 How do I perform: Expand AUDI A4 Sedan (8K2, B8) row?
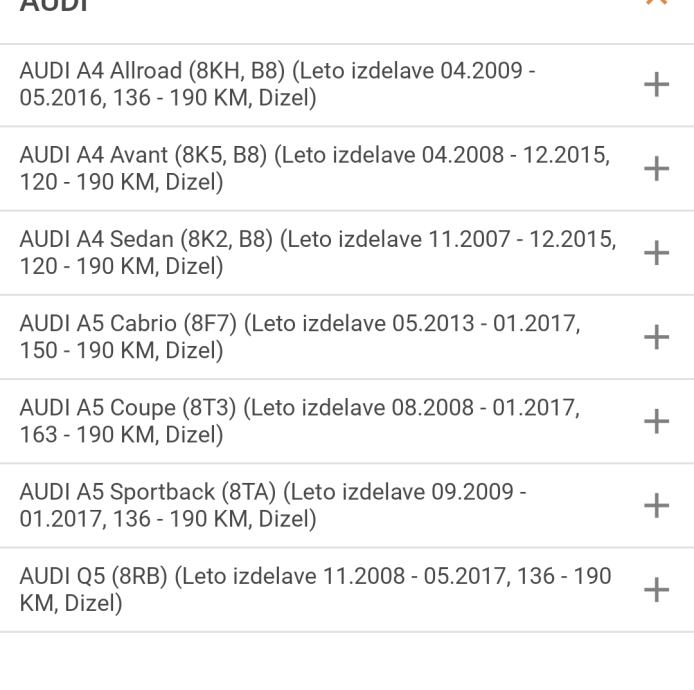tap(656, 253)
